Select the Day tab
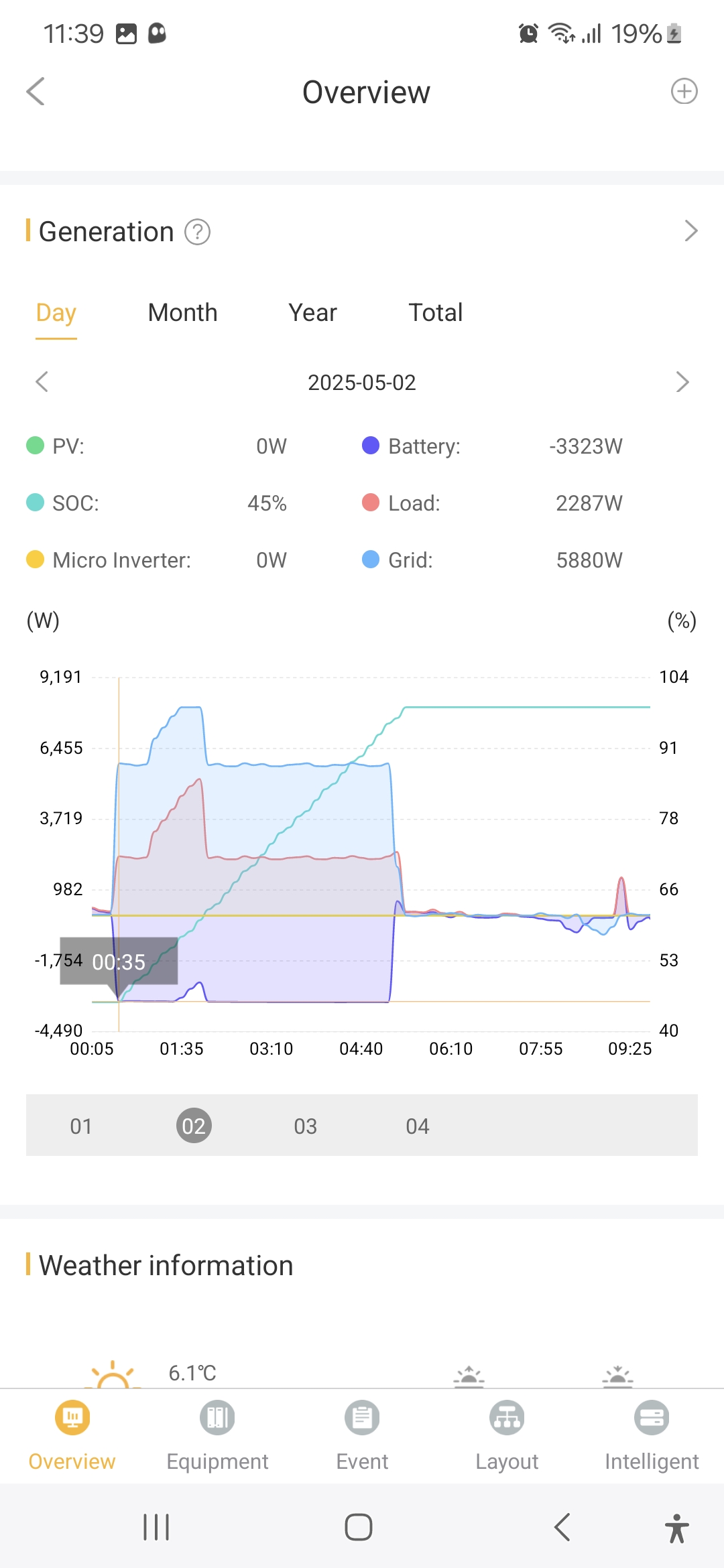The image size is (724, 1568). pos(56,313)
